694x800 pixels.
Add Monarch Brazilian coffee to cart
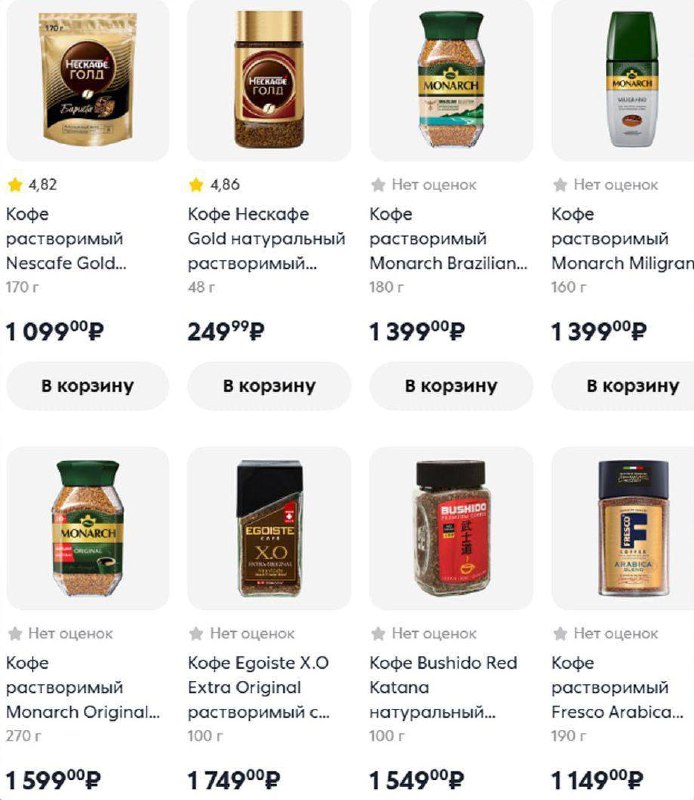click(451, 386)
